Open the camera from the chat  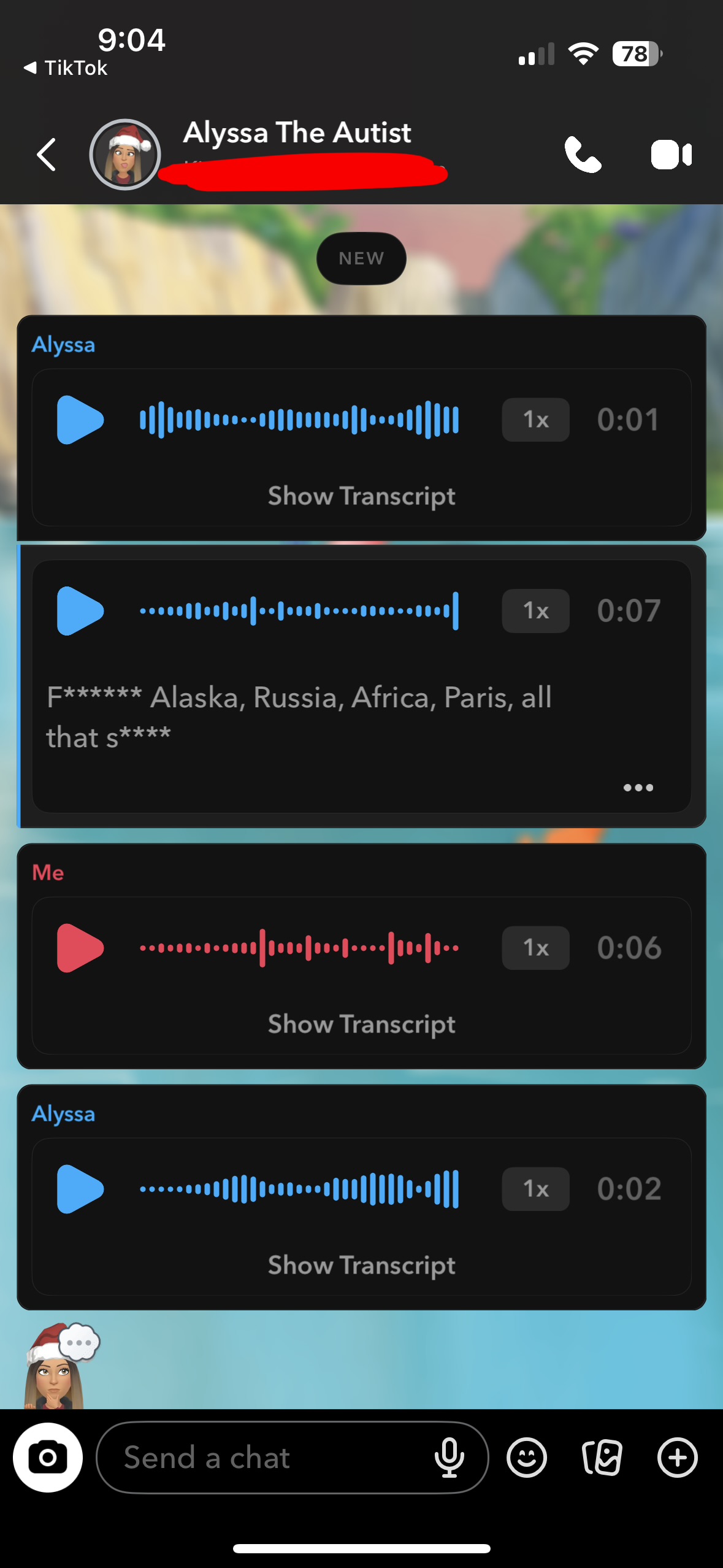(x=48, y=1458)
